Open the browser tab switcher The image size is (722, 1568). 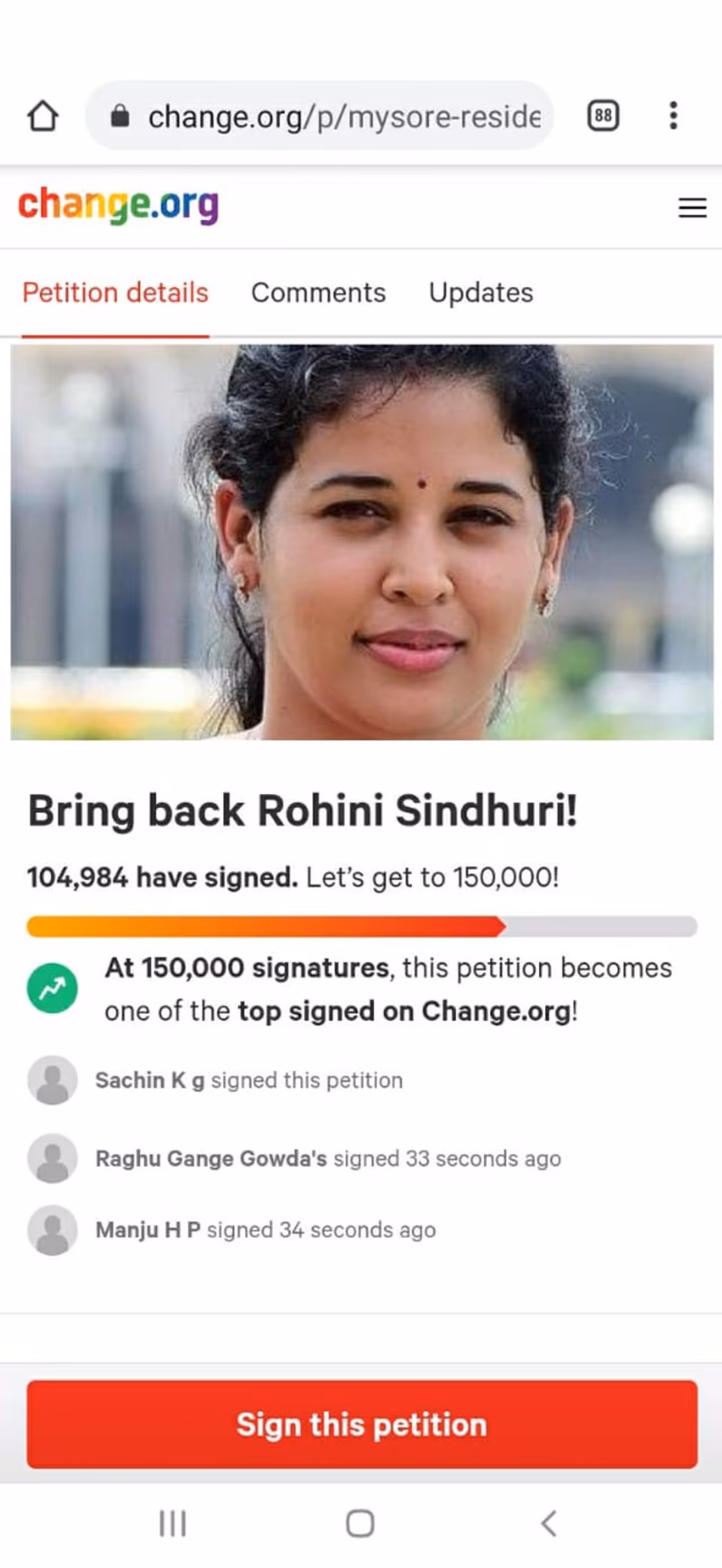pos(603,116)
